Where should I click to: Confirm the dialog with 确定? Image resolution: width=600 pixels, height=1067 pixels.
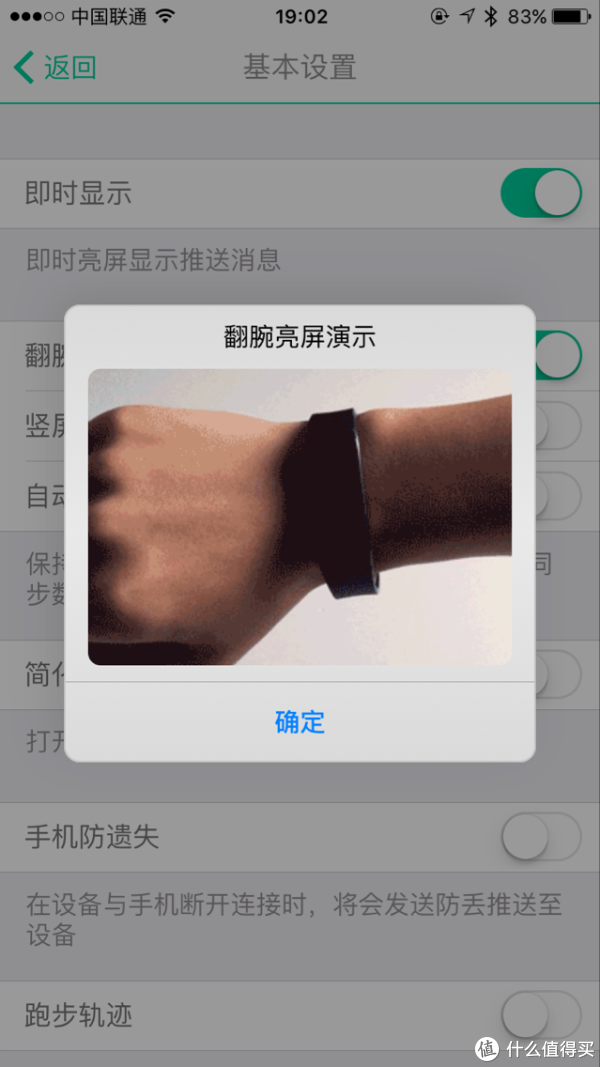point(299,722)
